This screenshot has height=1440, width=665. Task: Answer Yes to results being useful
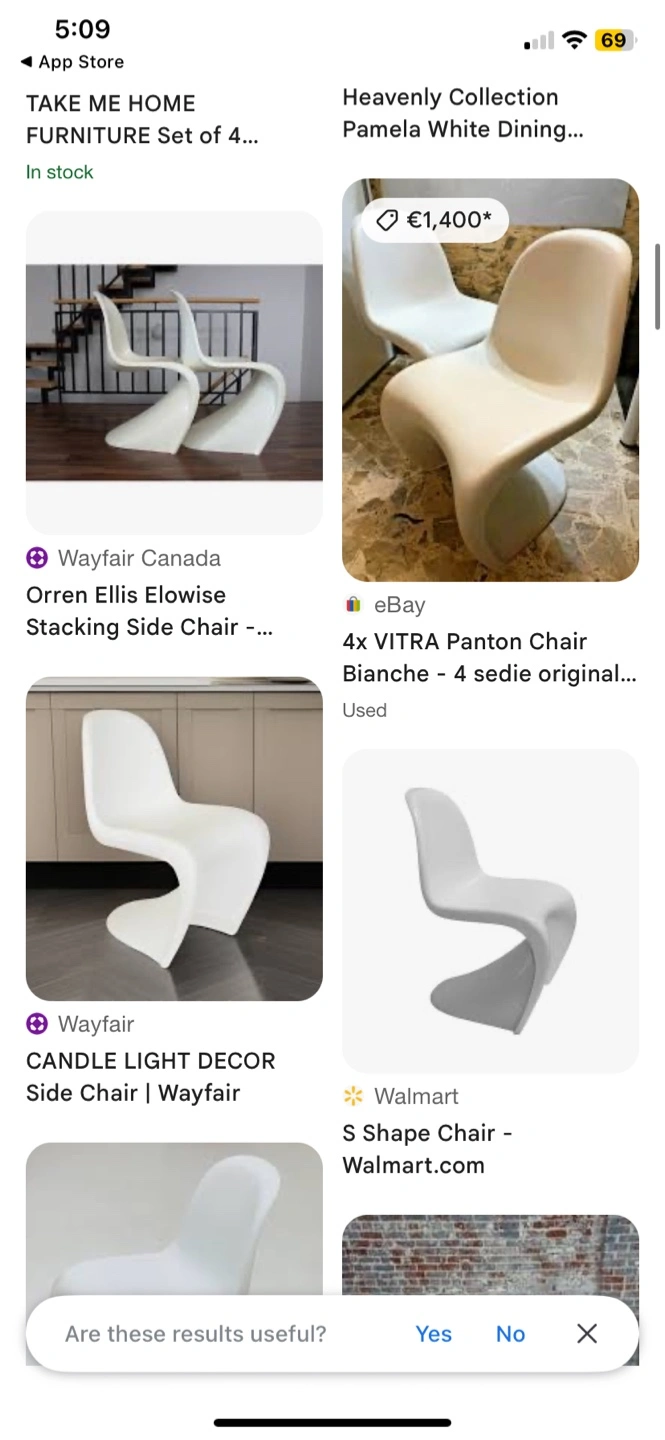[433, 1334]
